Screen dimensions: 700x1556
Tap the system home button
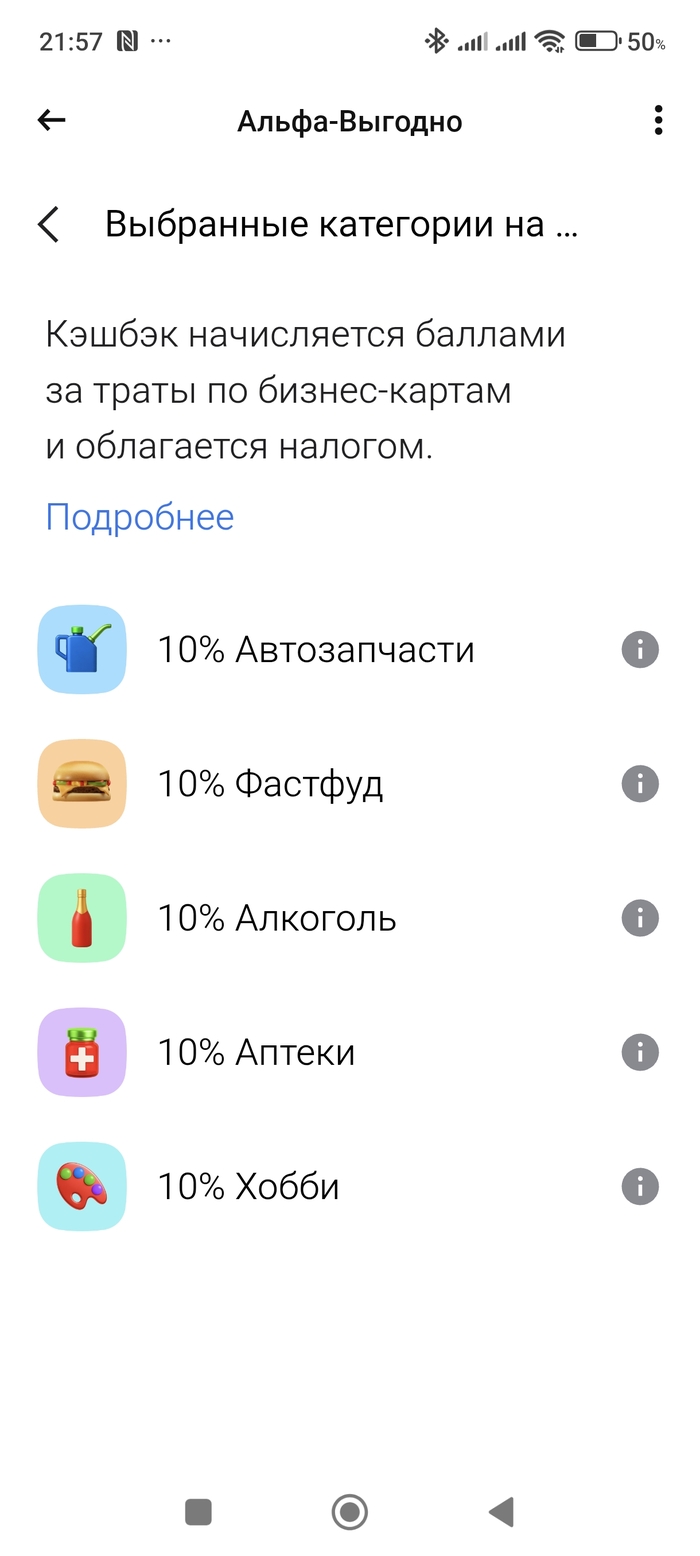[350, 1512]
